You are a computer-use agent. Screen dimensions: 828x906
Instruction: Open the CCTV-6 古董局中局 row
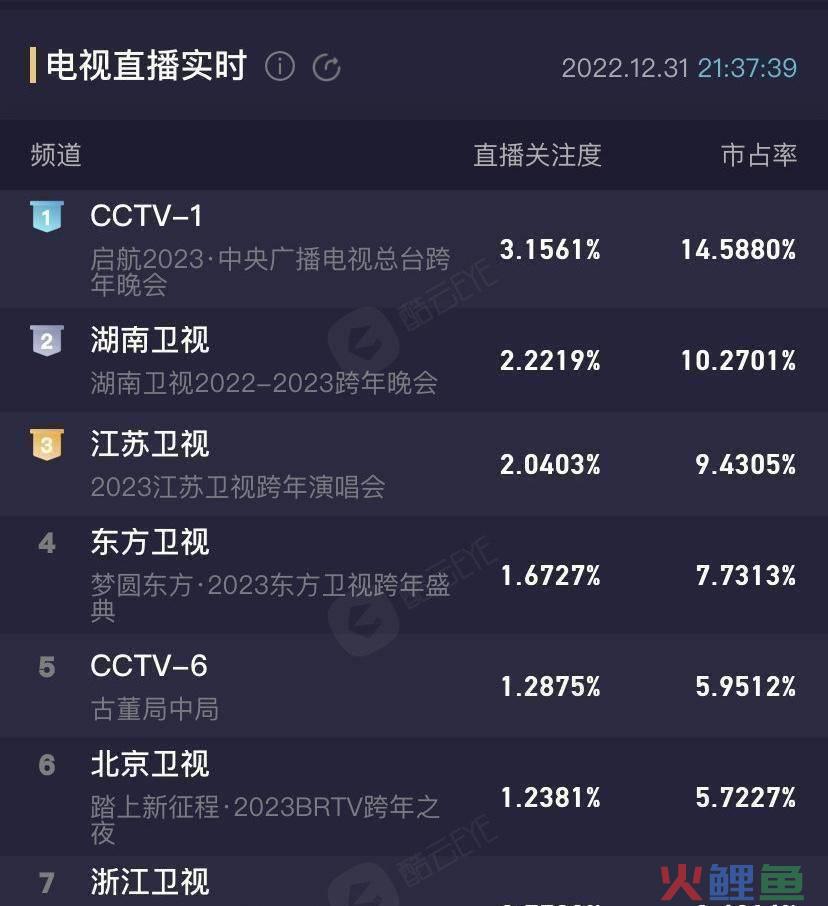(414, 686)
